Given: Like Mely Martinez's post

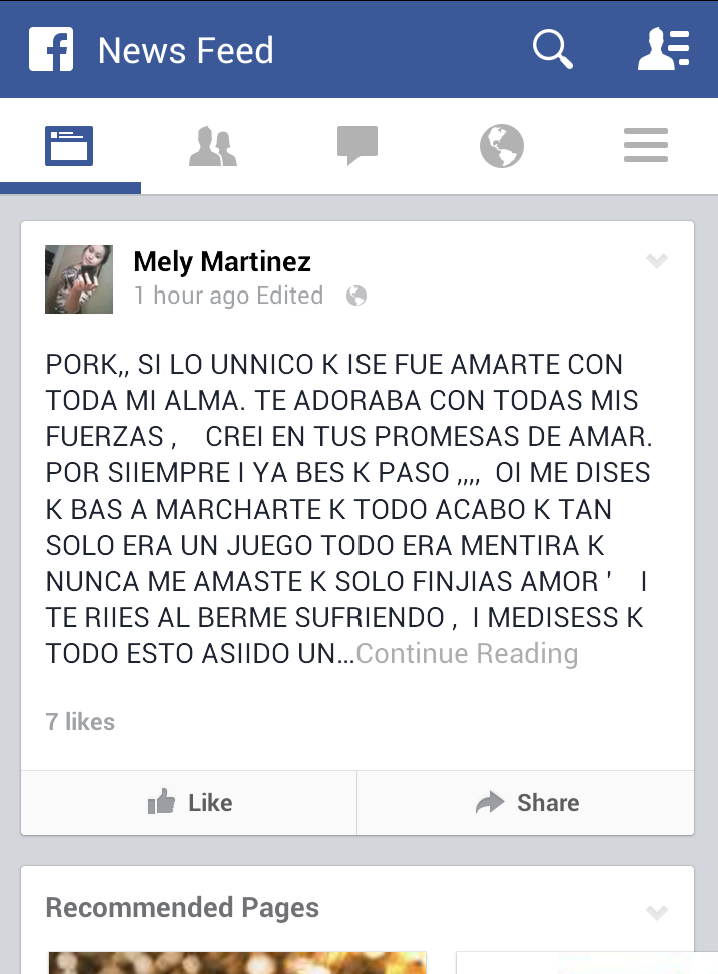Looking at the screenshot, I should pos(189,802).
